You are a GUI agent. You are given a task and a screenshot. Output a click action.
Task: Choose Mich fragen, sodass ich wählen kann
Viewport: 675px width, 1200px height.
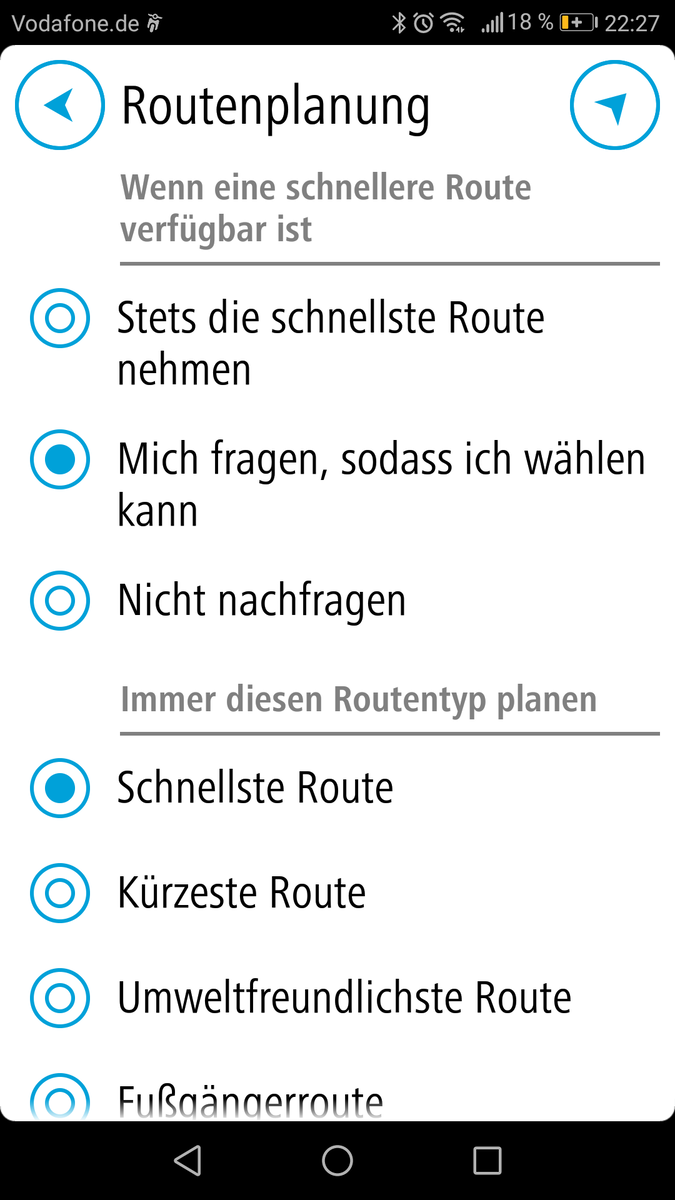coord(60,460)
